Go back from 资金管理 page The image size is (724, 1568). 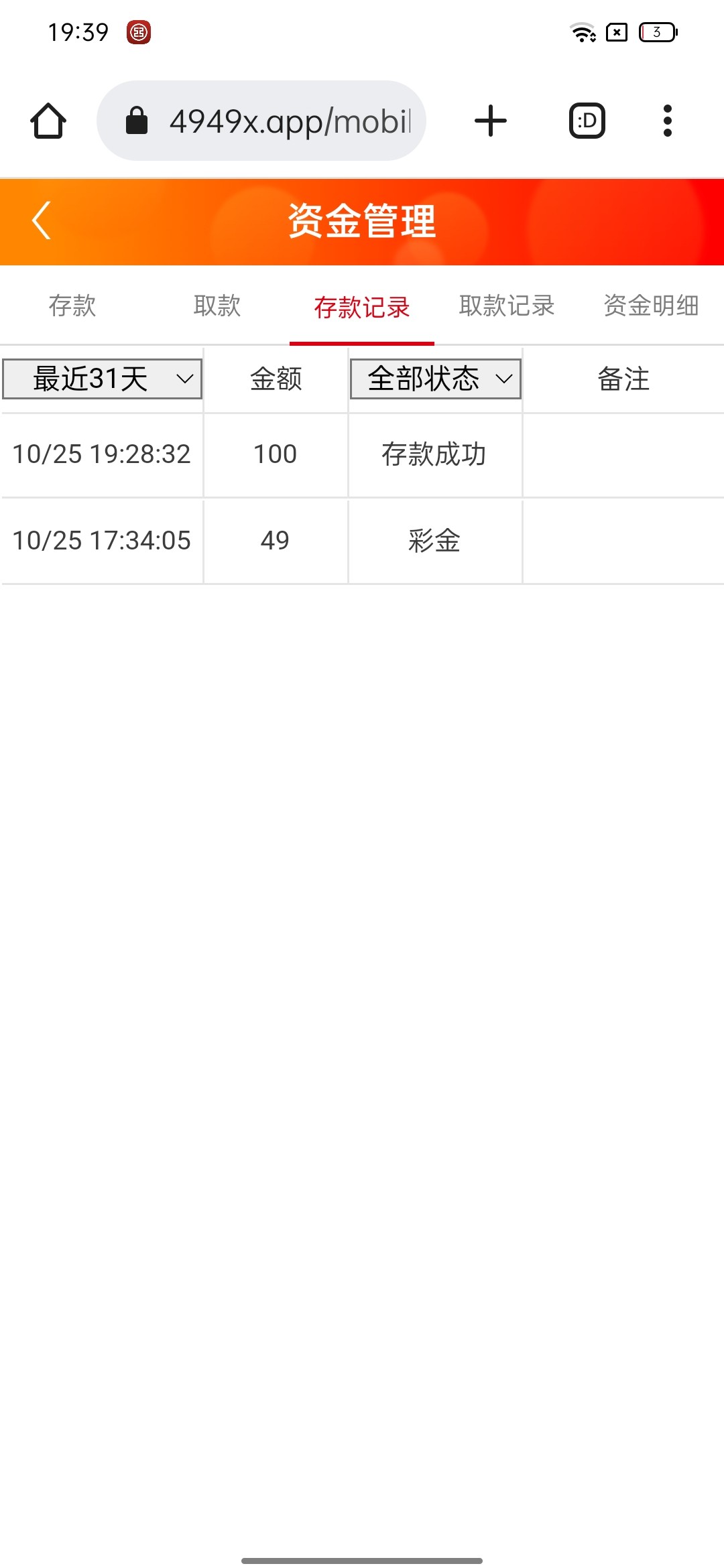click(x=42, y=220)
